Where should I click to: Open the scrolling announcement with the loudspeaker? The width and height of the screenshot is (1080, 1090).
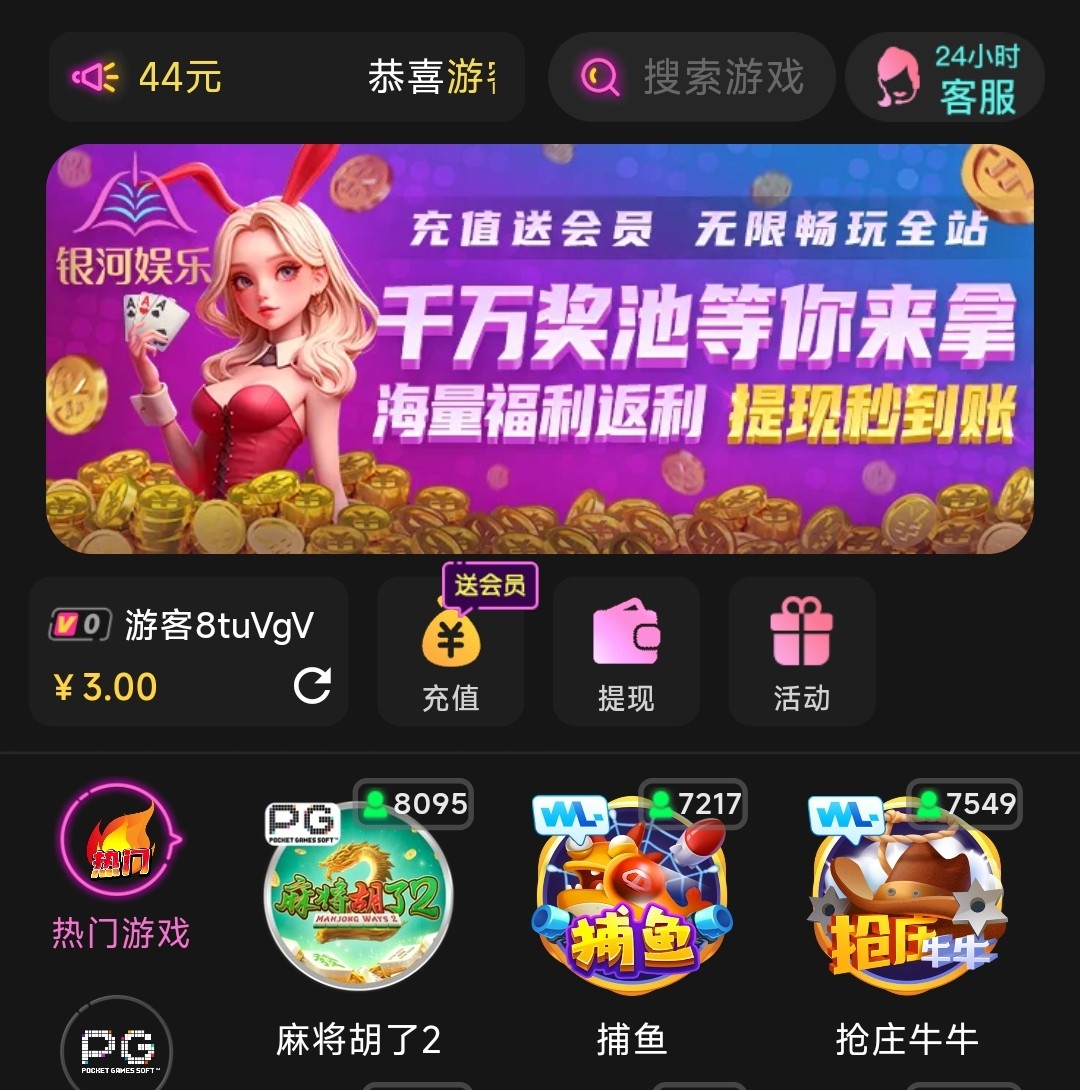coord(286,77)
